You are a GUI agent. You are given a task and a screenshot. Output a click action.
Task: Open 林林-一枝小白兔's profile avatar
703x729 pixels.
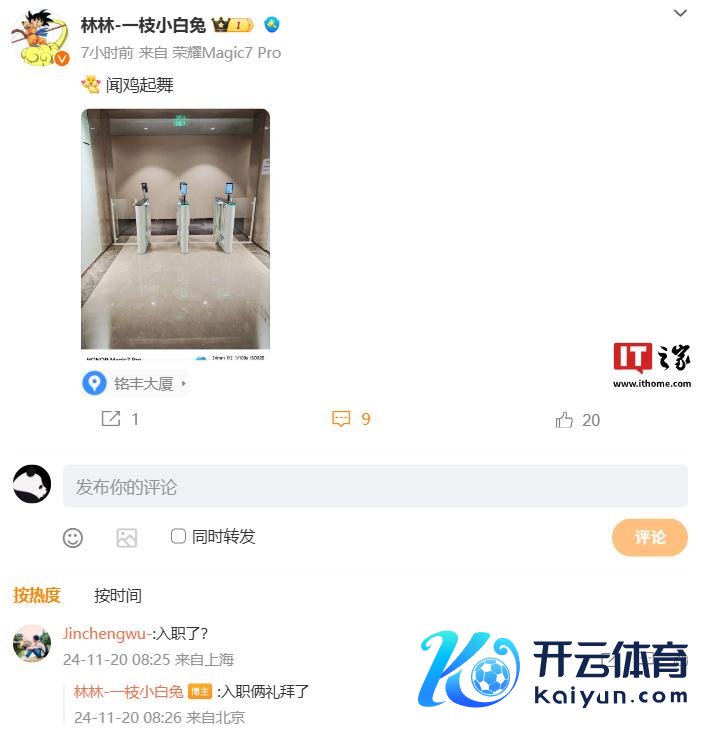click(x=39, y=40)
